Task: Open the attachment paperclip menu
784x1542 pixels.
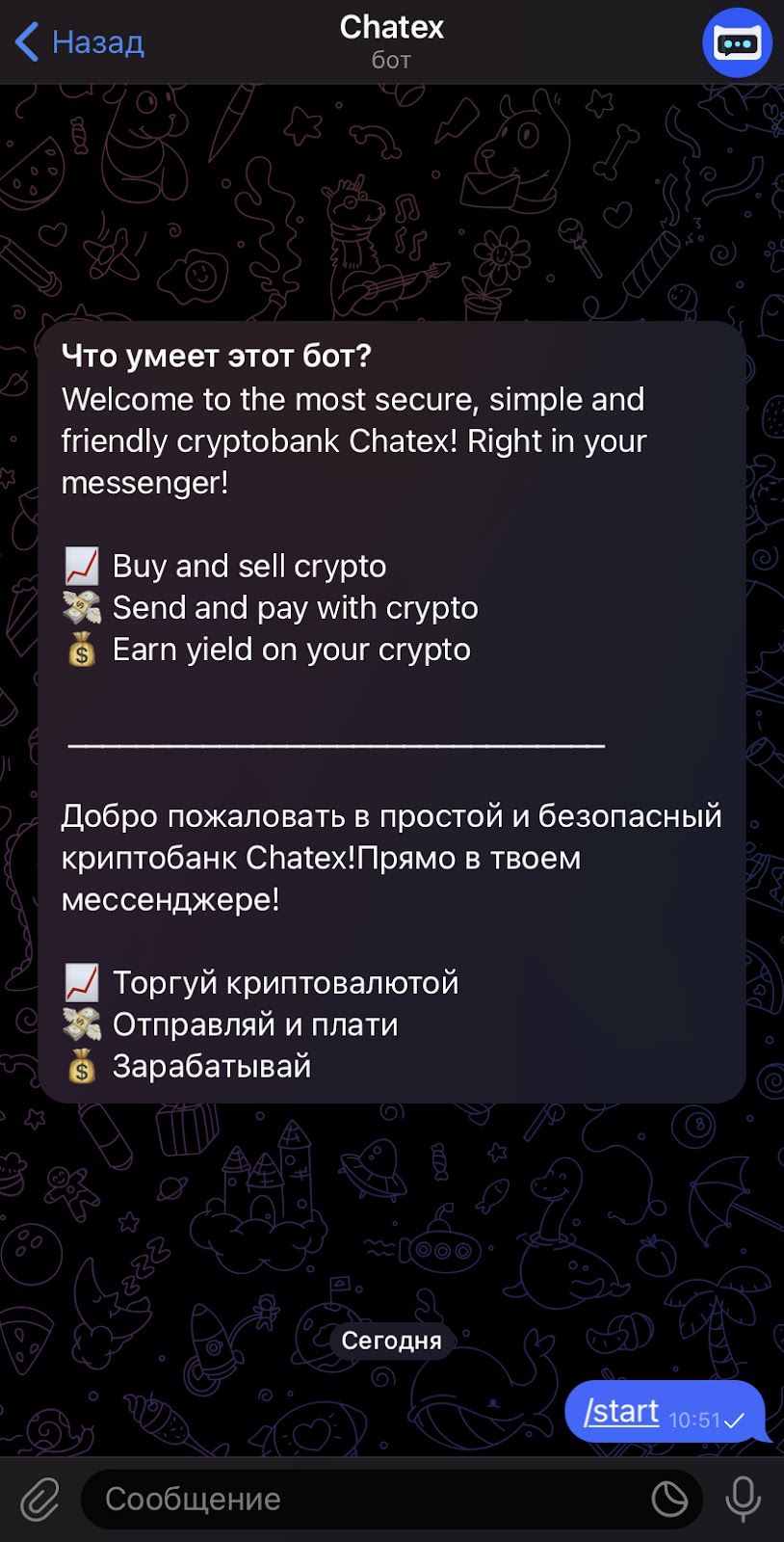Action: pyautogui.click(x=39, y=1500)
